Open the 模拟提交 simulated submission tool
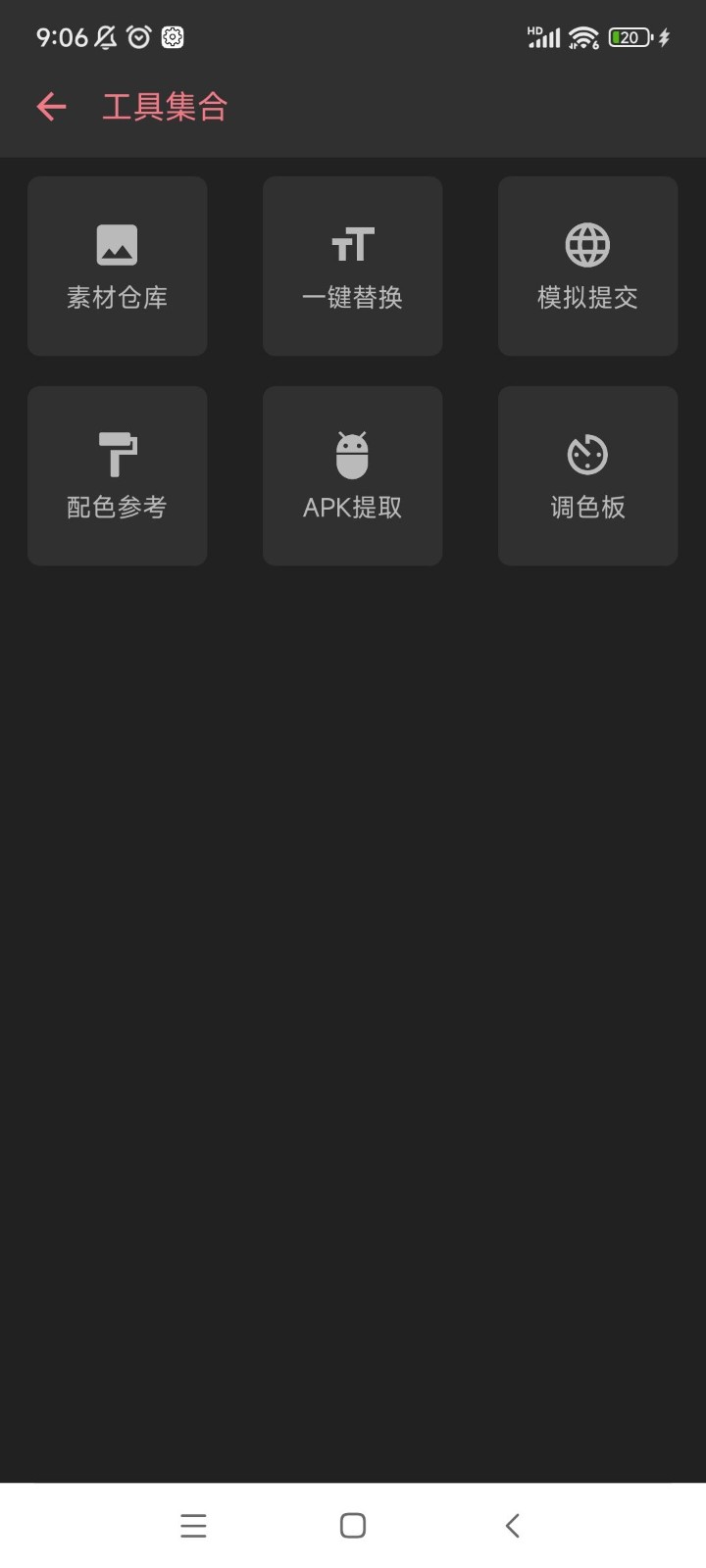The image size is (706, 1568). click(x=587, y=266)
